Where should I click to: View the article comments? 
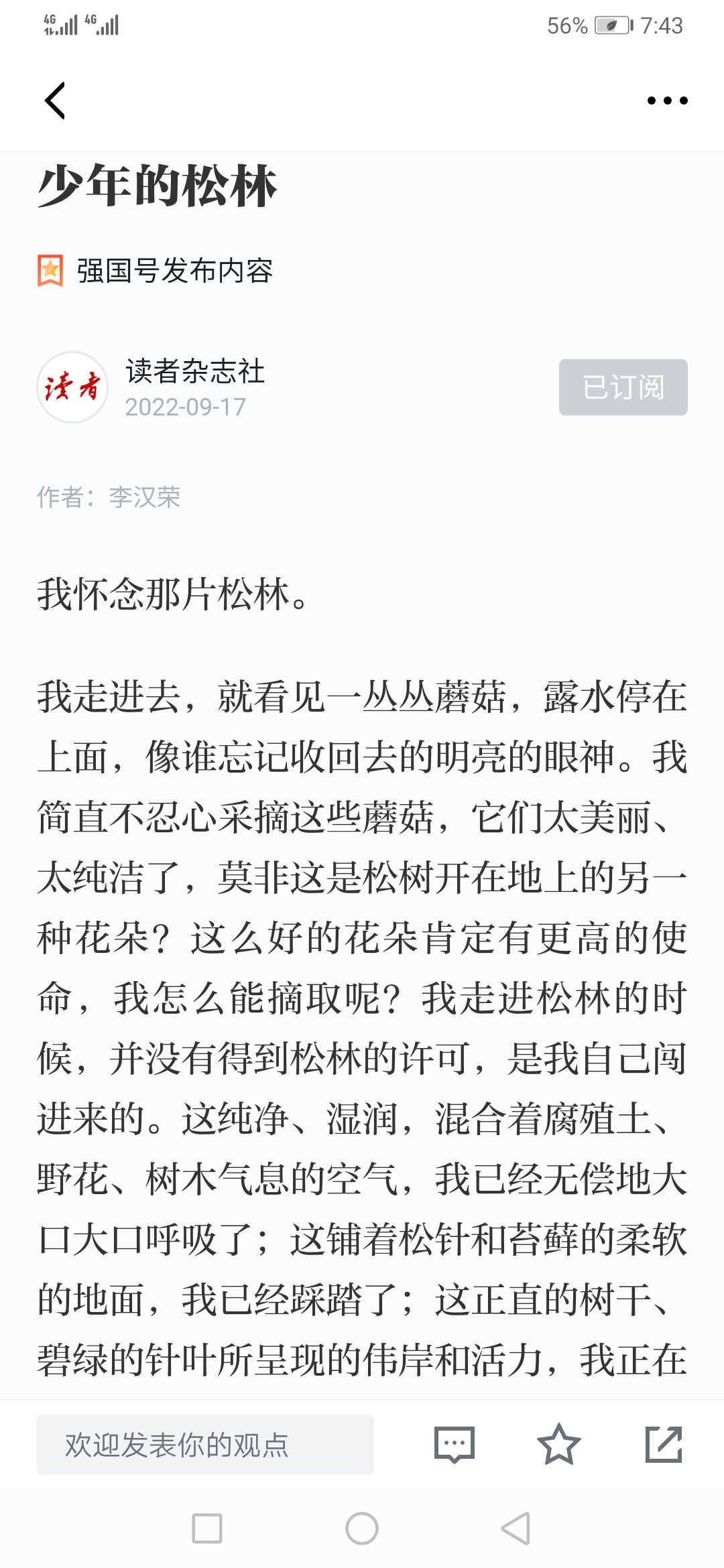(x=455, y=1445)
